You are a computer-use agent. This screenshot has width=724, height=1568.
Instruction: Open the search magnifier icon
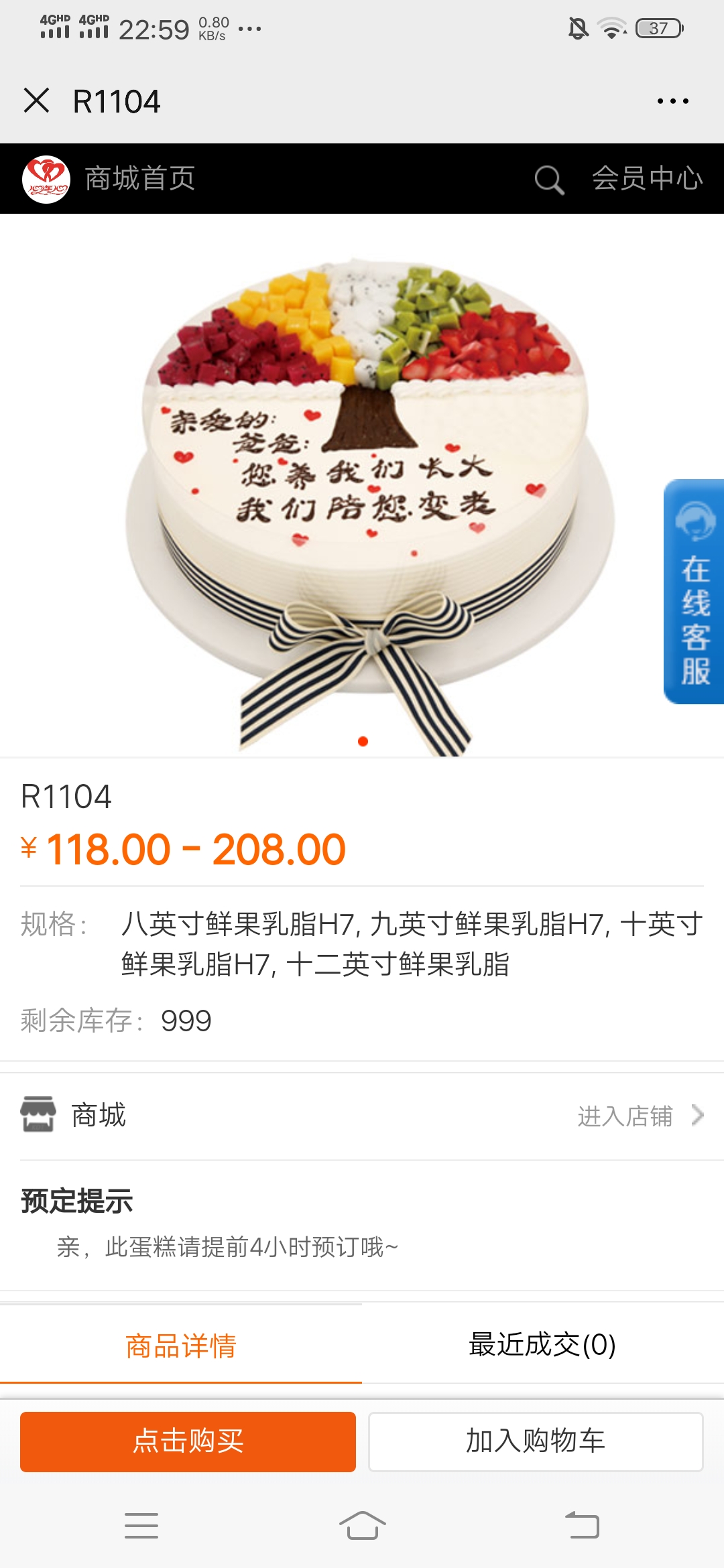click(548, 180)
